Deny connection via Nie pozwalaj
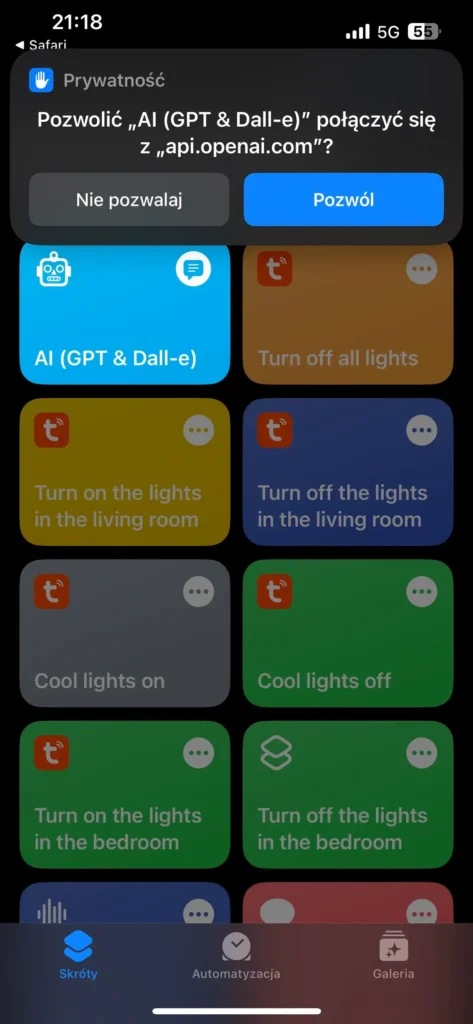473x1024 pixels. [129, 200]
